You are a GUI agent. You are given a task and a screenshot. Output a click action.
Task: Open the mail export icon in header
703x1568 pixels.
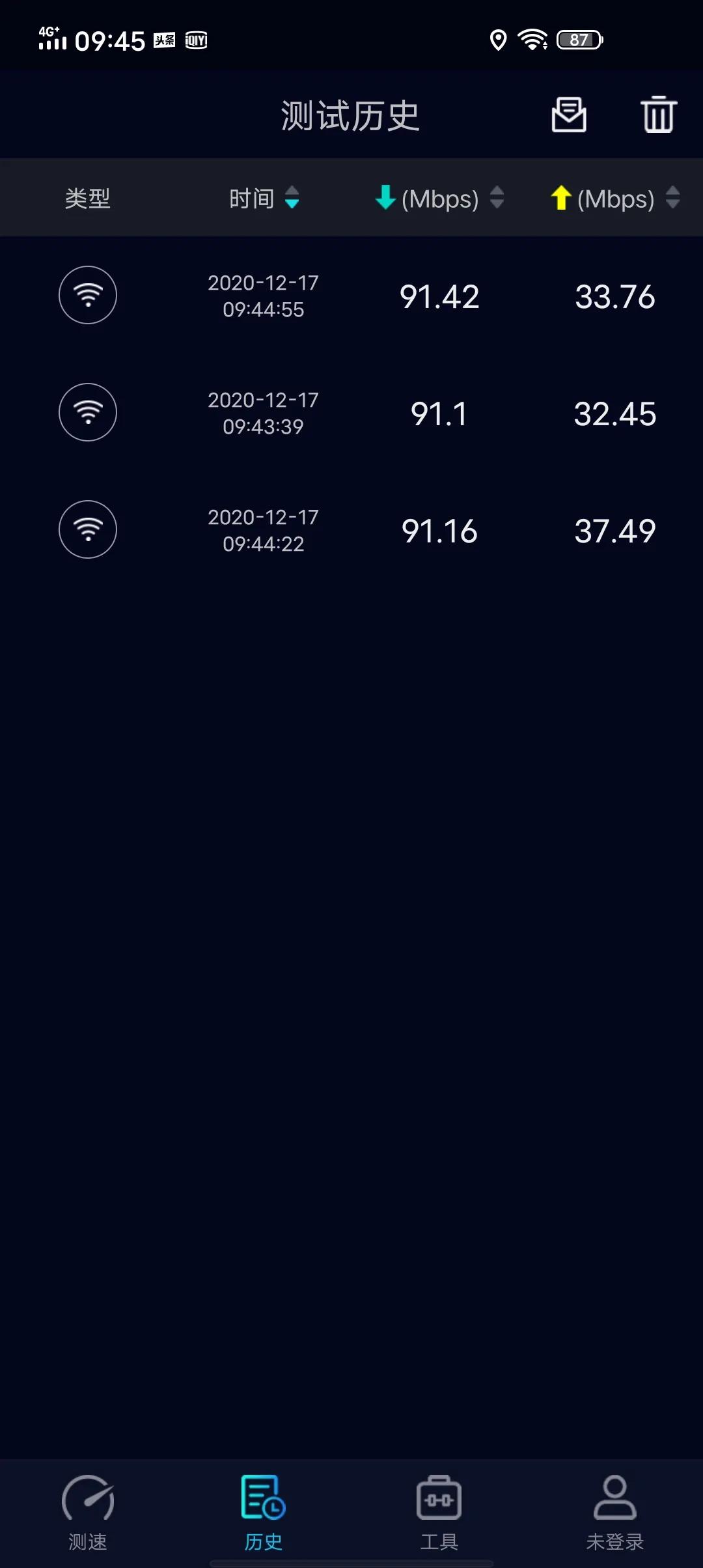pyautogui.click(x=569, y=115)
